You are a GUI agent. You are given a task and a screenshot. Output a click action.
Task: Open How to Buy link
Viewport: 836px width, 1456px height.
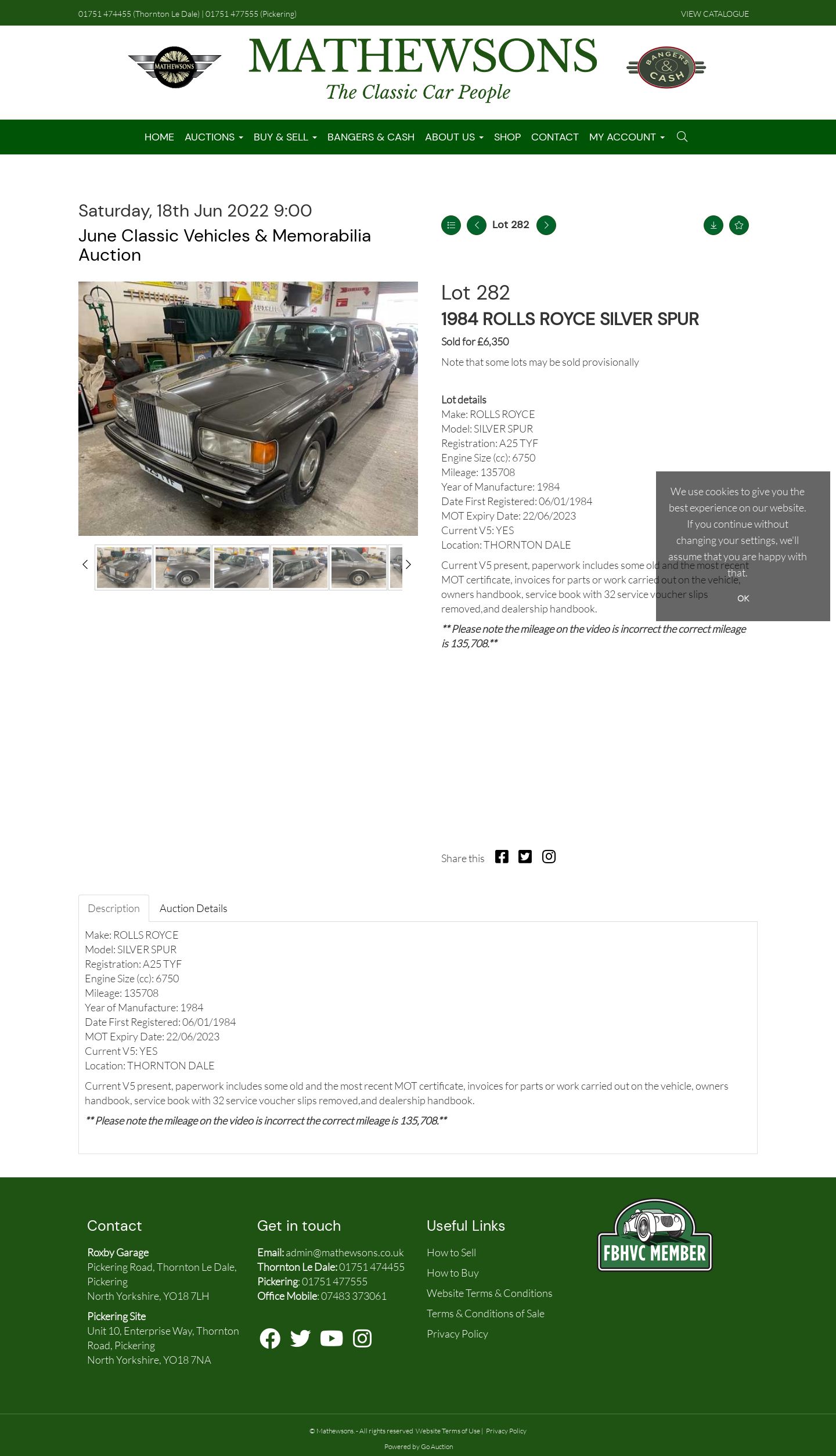pyautogui.click(x=453, y=1273)
